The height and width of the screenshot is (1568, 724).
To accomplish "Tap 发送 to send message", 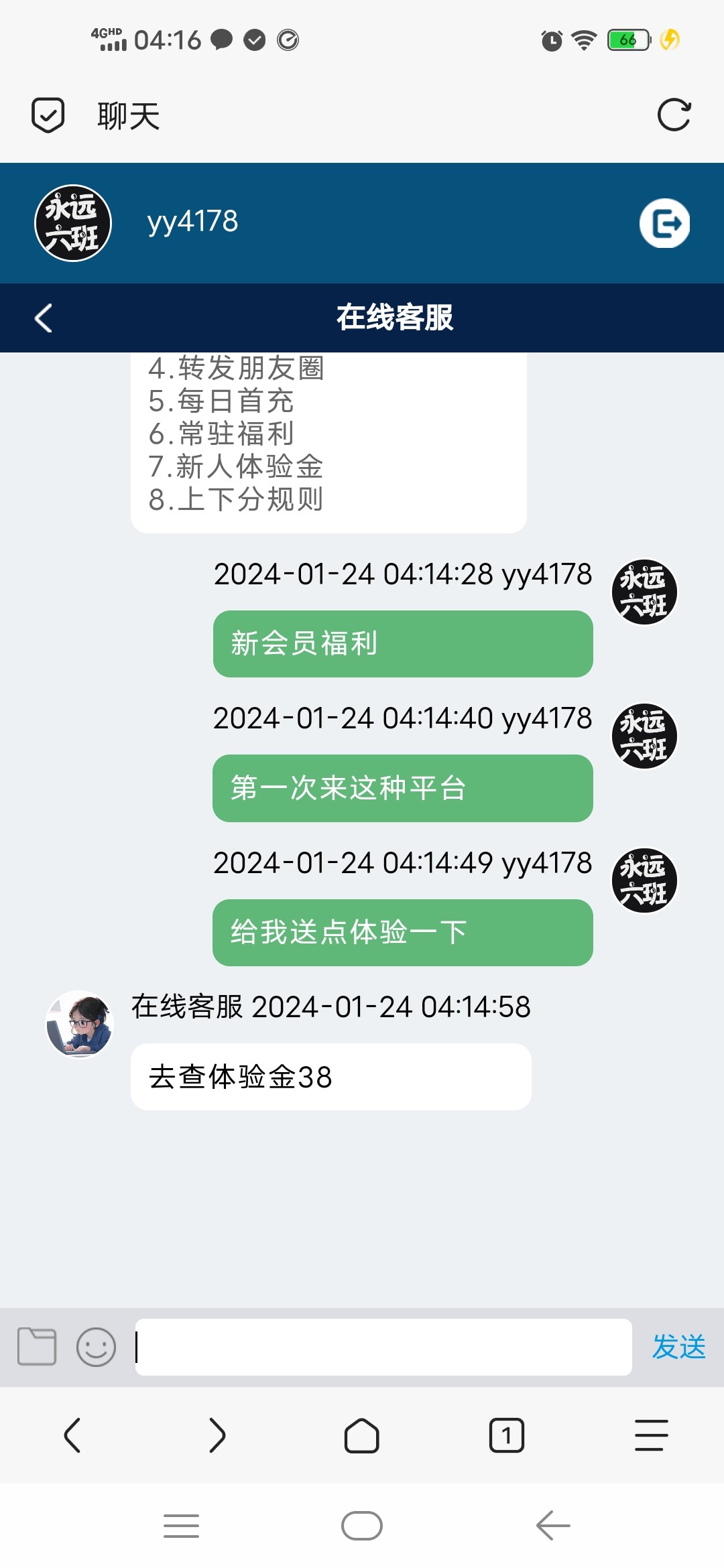I will (678, 1347).
